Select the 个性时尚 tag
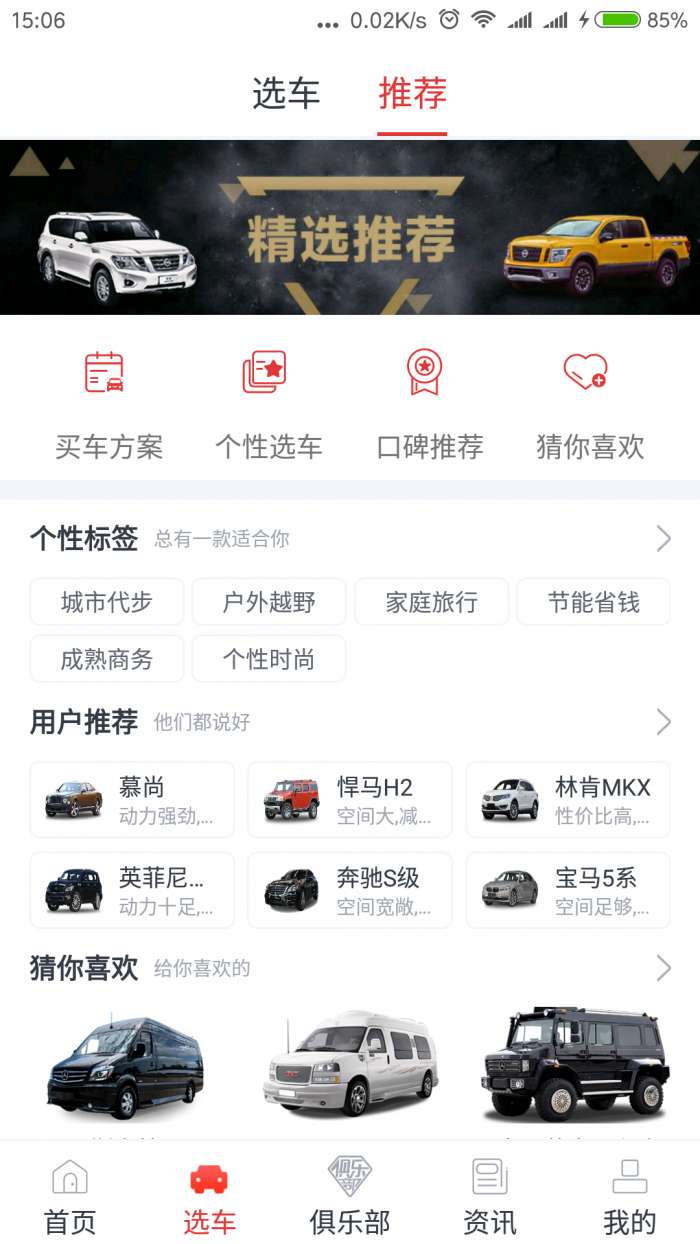Viewport: 700px width, 1244px height. (269, 659)
